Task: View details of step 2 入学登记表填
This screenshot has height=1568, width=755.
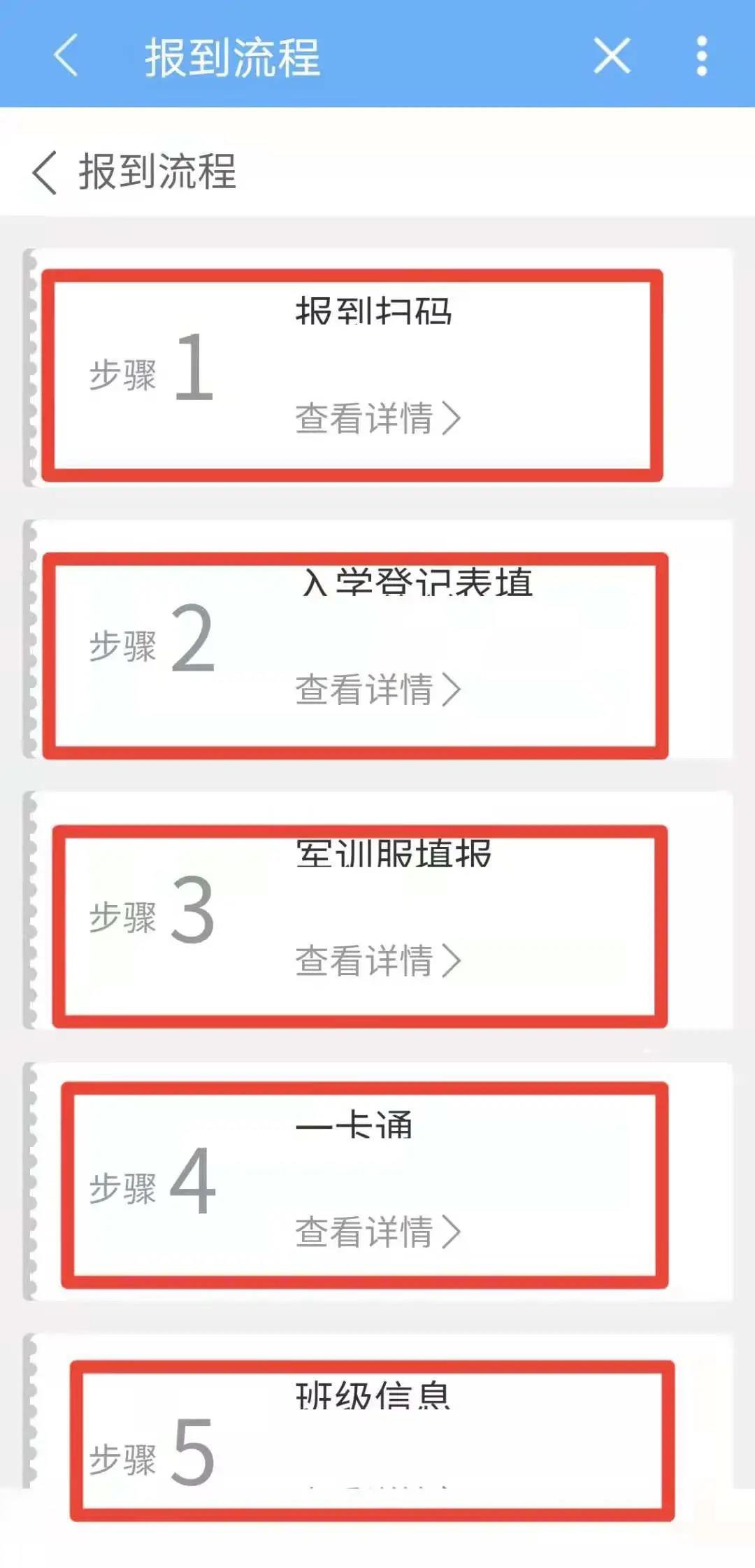Action: pos(377,689)
